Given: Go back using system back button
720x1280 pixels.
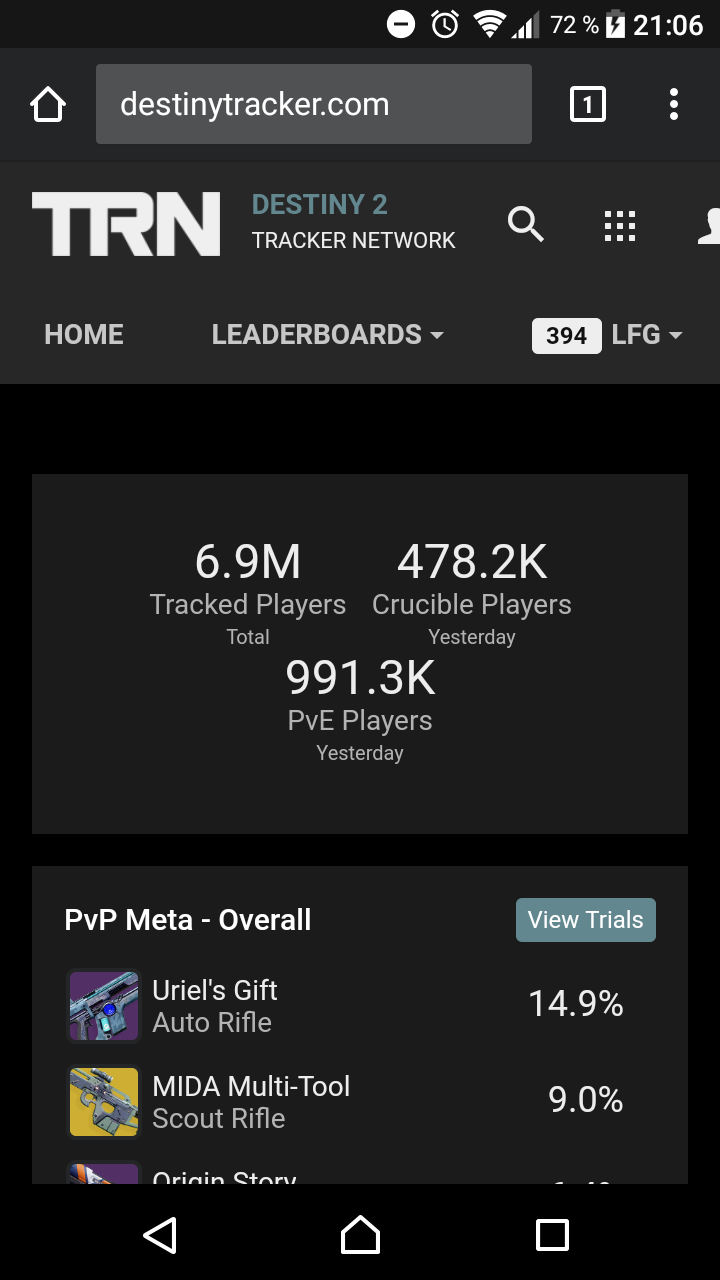Looking at the screenshot, I should click(x=160, y=1235).
